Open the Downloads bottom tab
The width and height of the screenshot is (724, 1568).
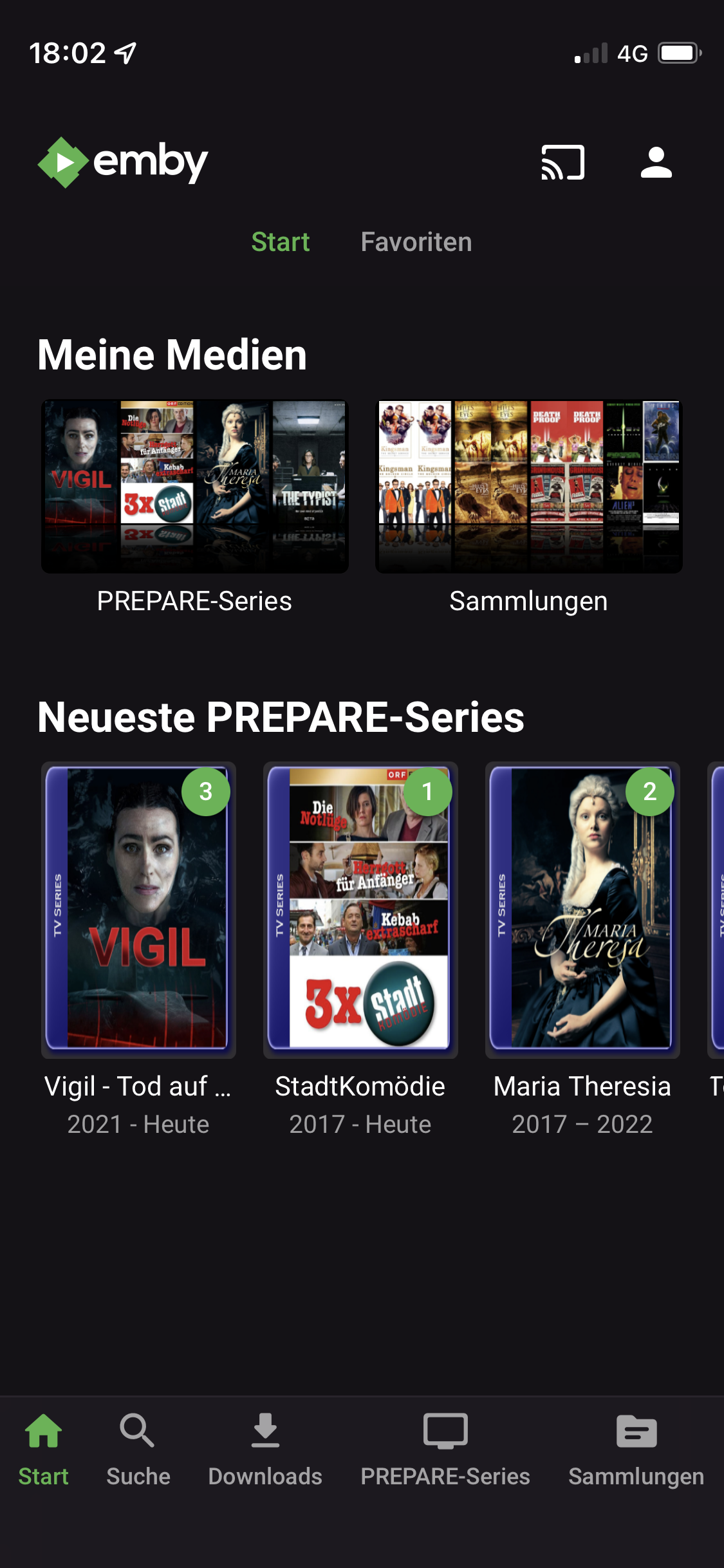[265, 1449]
